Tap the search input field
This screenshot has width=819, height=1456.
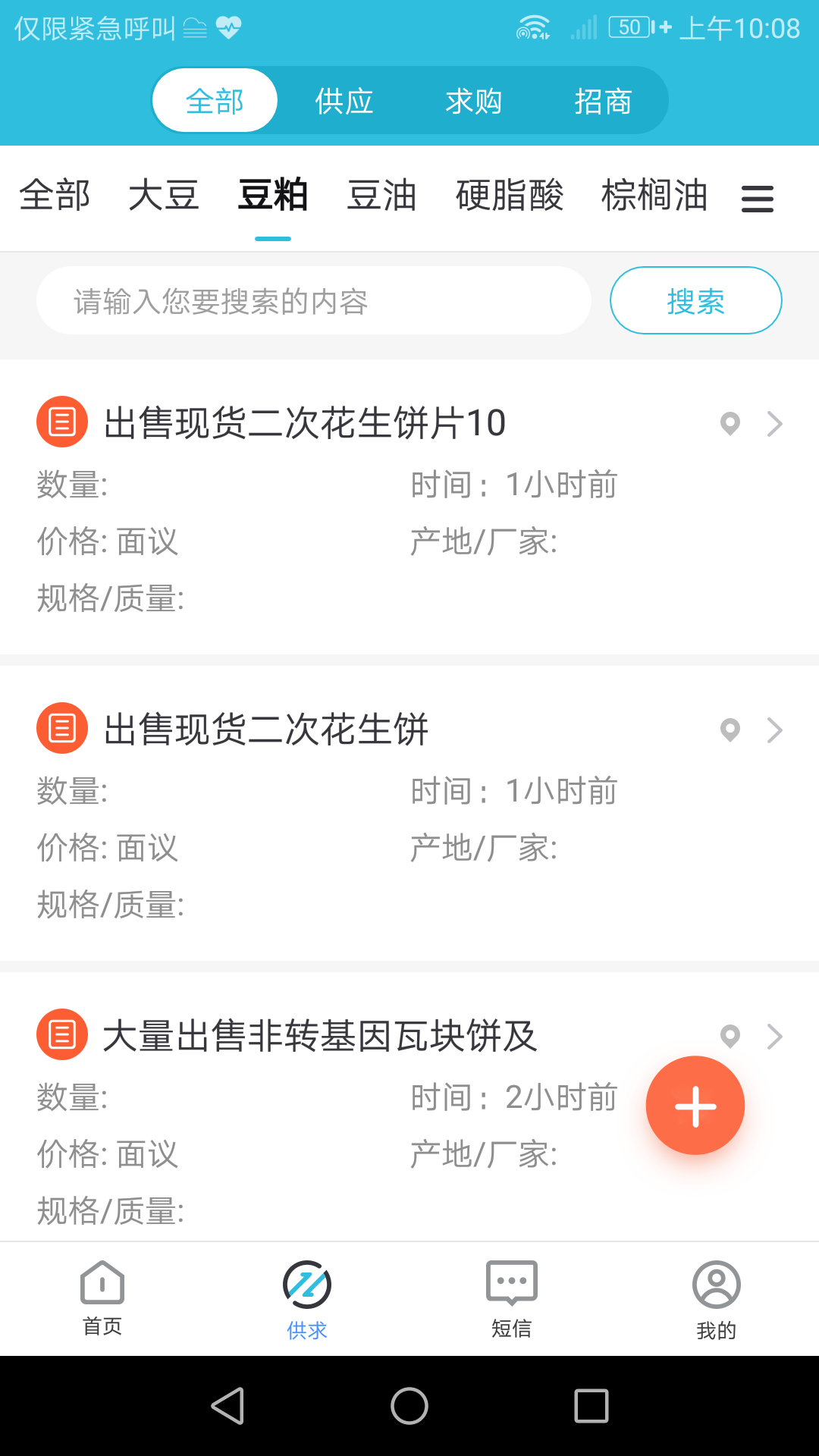(313, 300)
